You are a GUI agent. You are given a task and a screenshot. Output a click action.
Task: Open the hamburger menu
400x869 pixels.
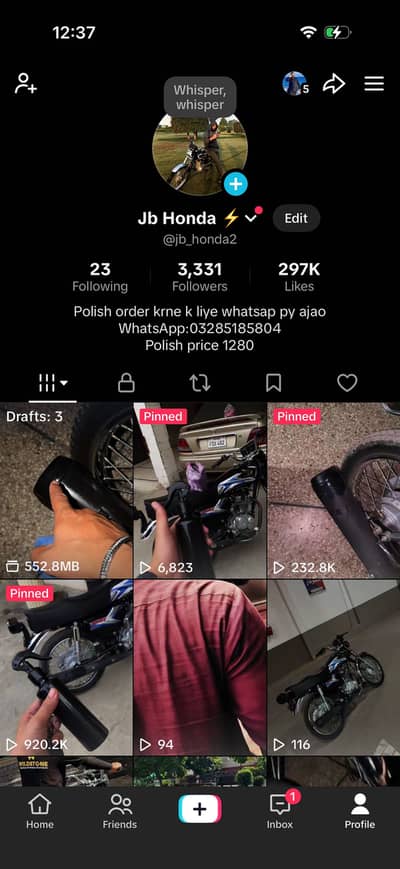(374, 84)
